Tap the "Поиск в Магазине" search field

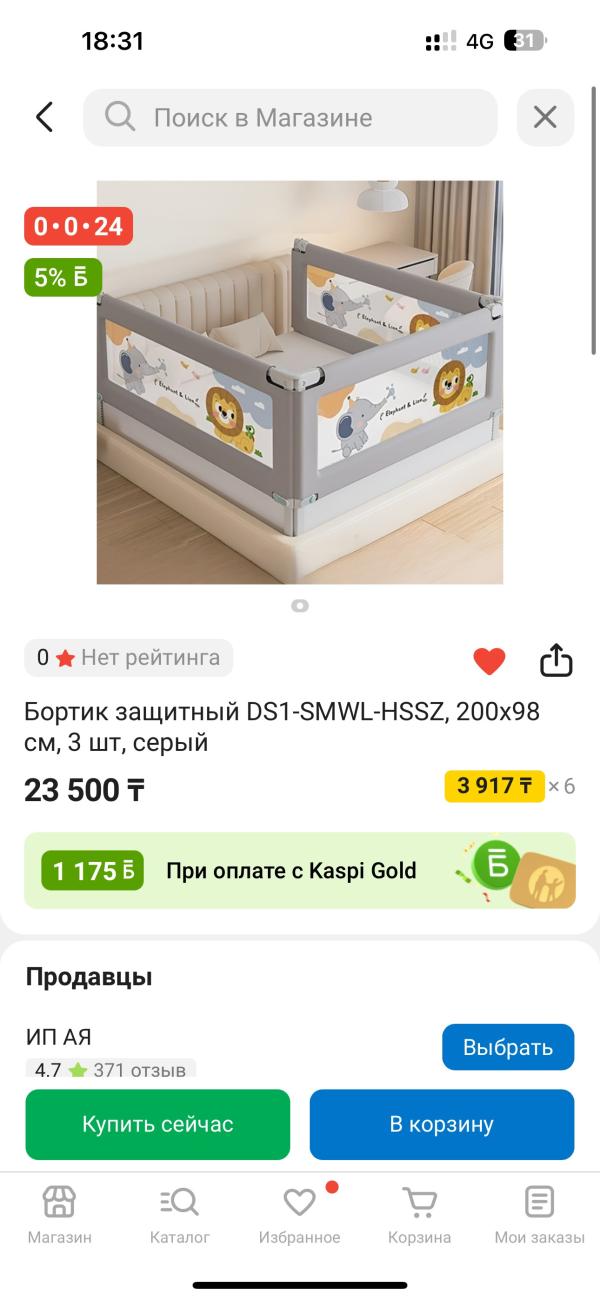(290, 118)
